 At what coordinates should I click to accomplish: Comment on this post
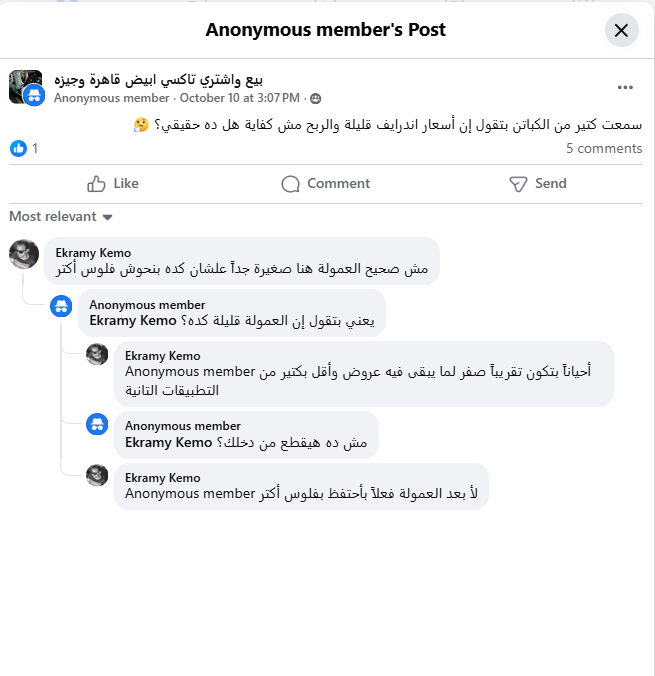pyautogui.click(x=326, y=183)
